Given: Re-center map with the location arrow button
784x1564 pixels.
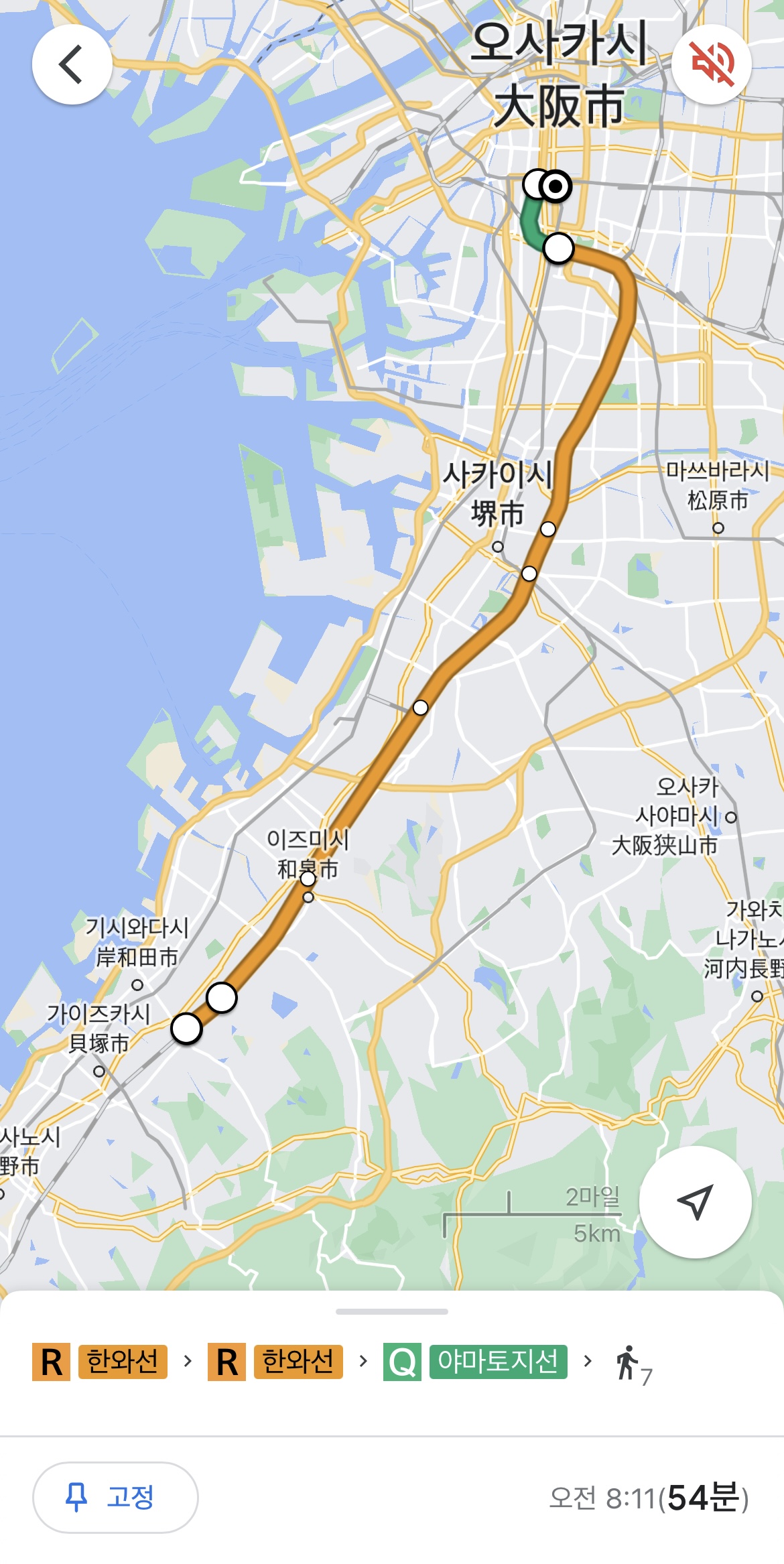Looking at the screenshot, I should 695,1201.
